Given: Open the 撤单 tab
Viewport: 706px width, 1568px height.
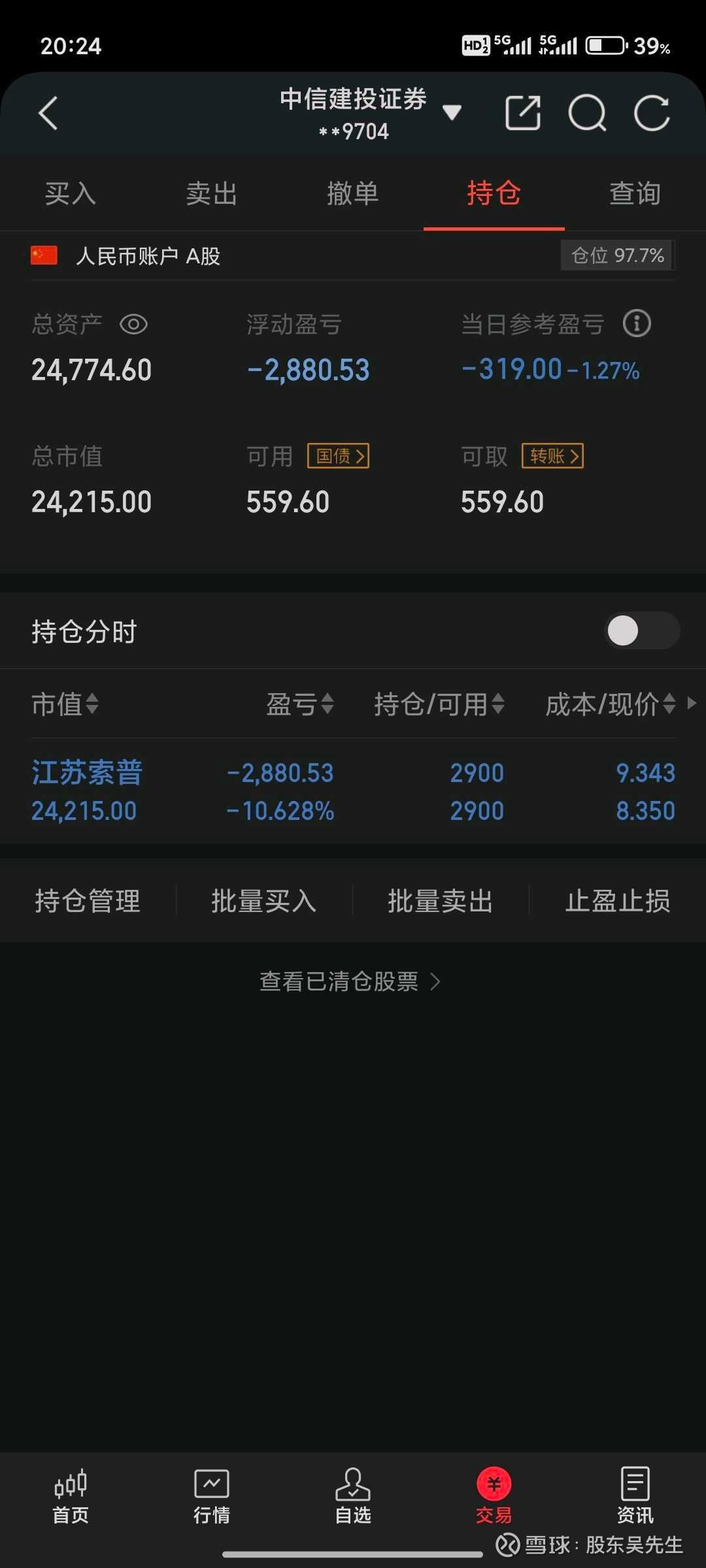Looking at the screenshot, I should (353, 193).
